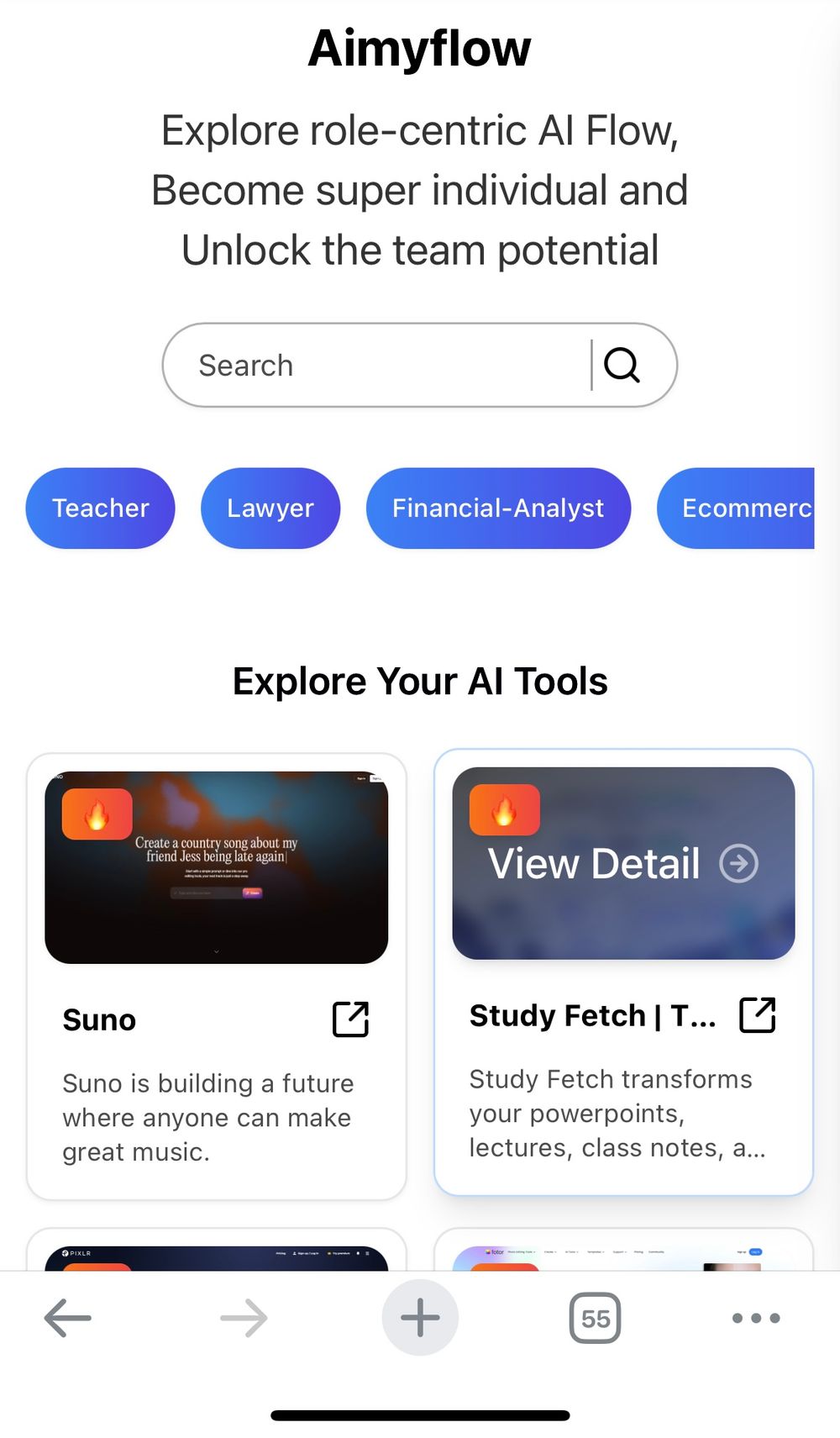The width and height of the screenshot is (840, 1438).
Task: Select the Teacher role chip
Action: point(100,508)
